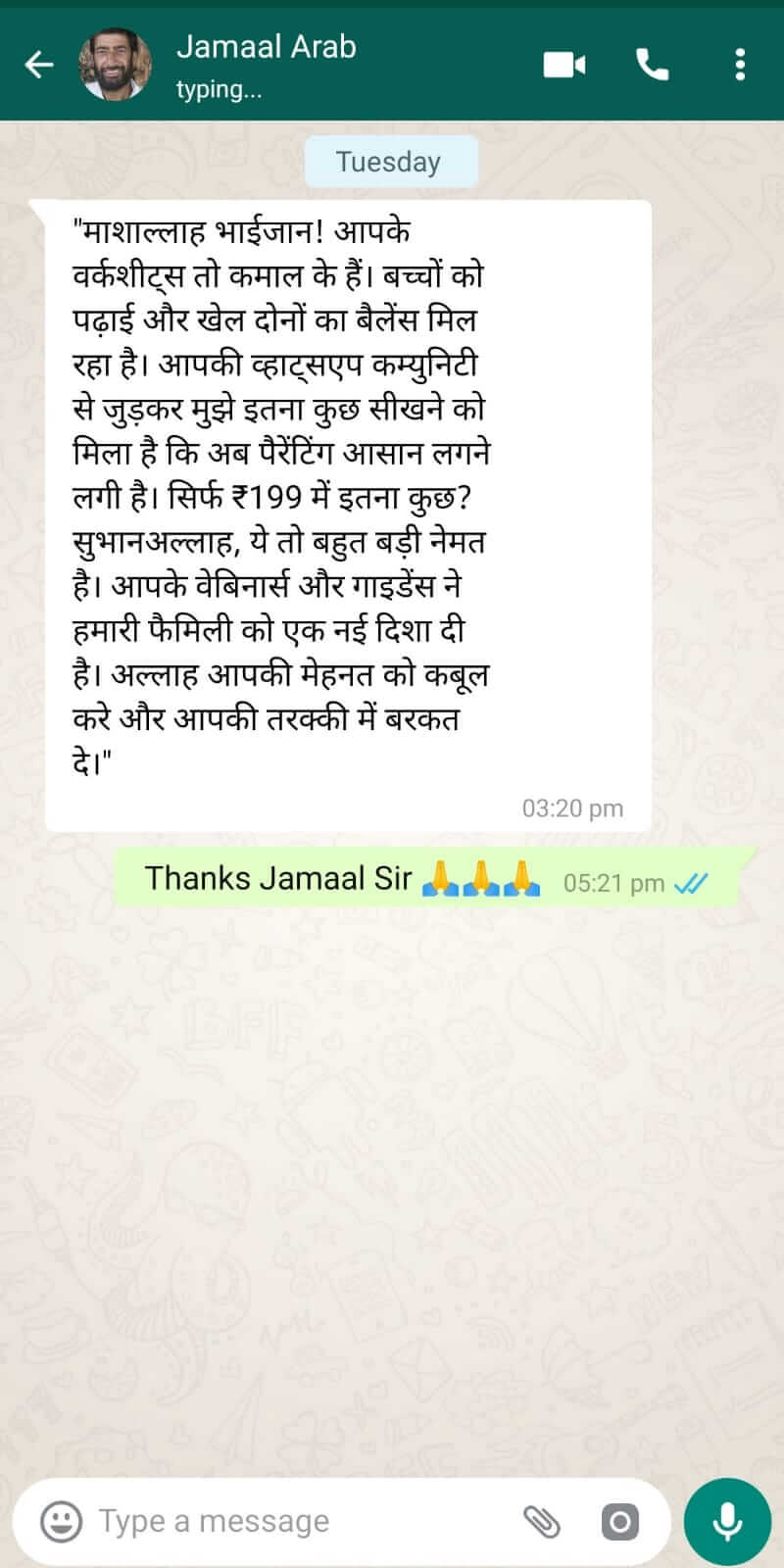The width and height of the screenshot is (784, 1568).
Task: Tap the voice message microphone button
Action: [x=727, y=1521]
